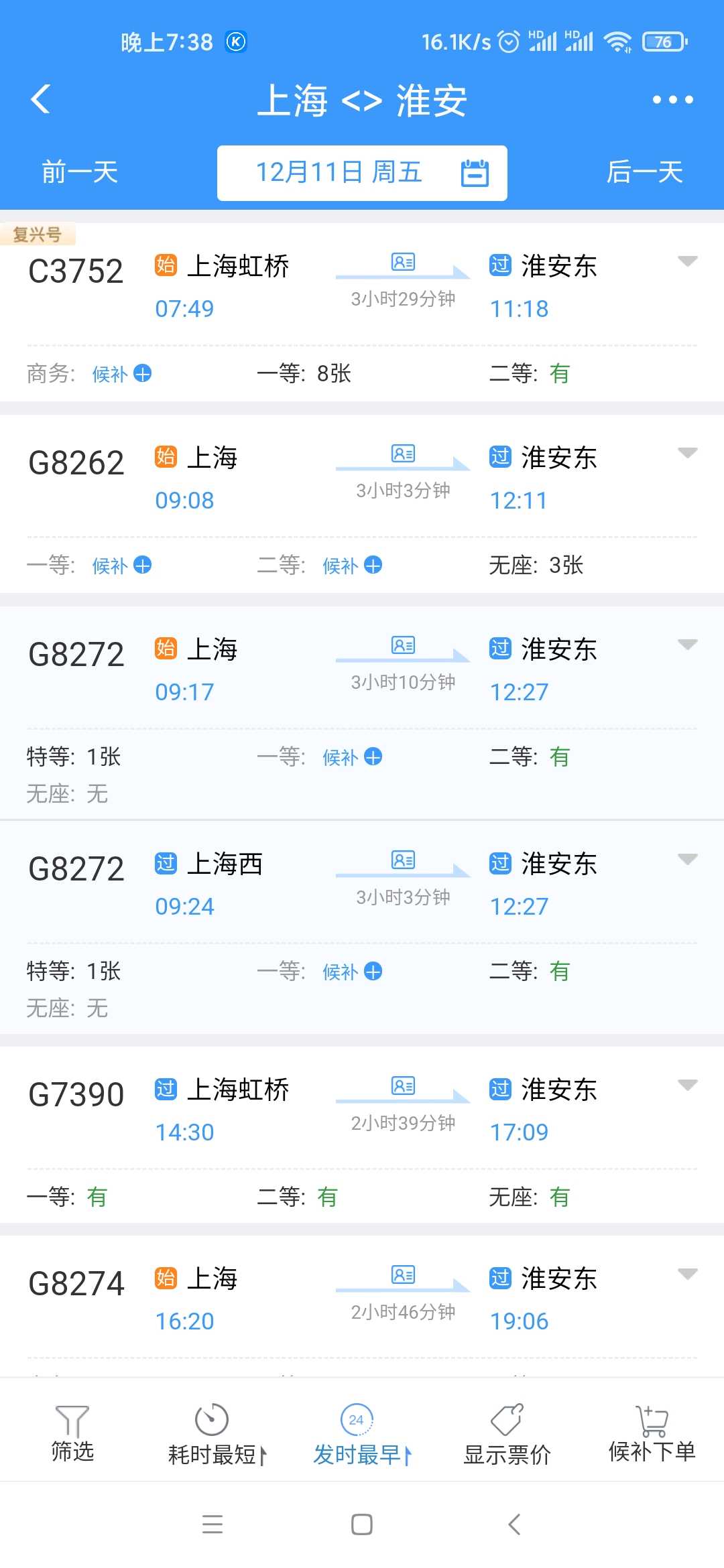Sort trains by 耗时最短
The width and height of the screenshot is (724, 1568).
(217, 1434)
